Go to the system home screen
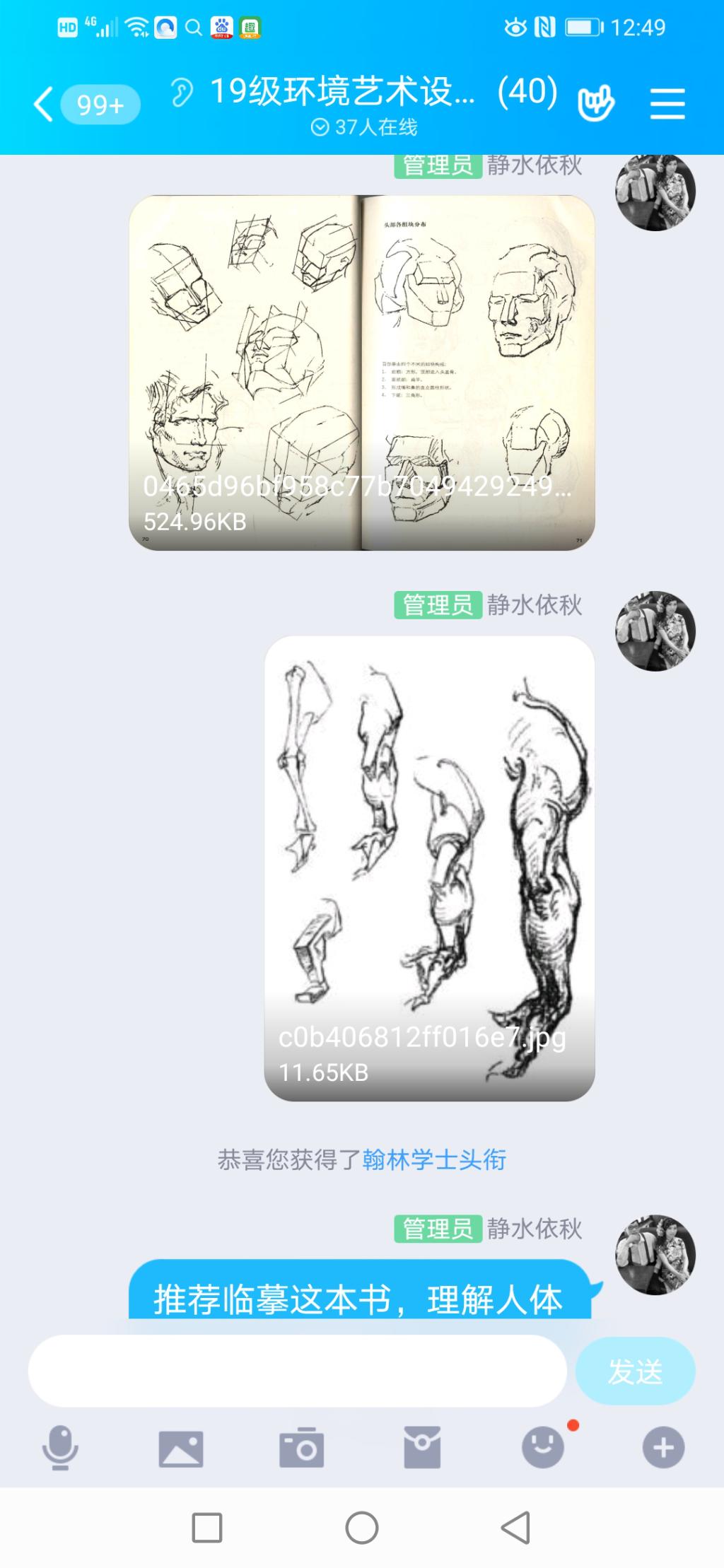The width and height of the screenshot is (724, 1568). point(362,1528)
